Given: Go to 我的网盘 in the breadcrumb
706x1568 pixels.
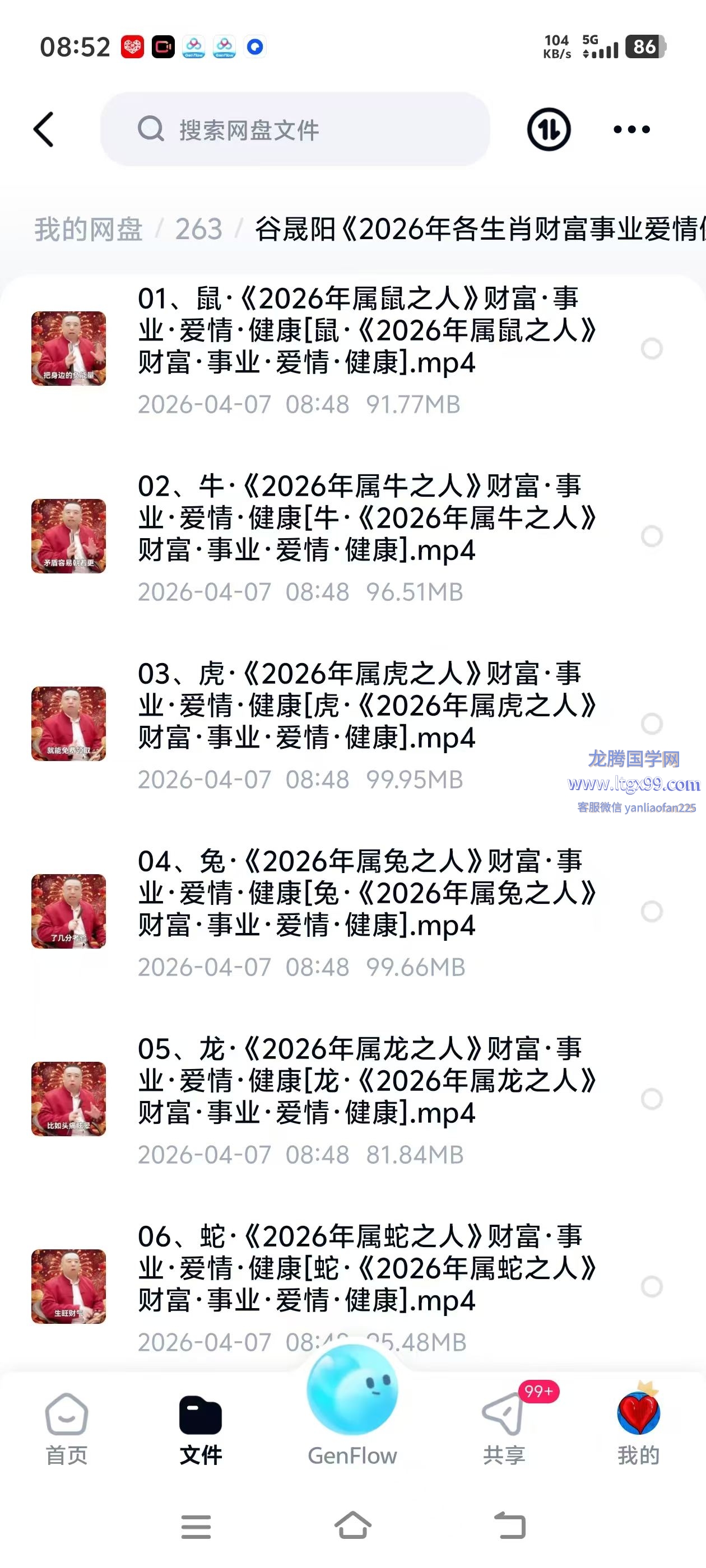Looking at the screenshot, I should pyautogui.click(x=89, y=230).
